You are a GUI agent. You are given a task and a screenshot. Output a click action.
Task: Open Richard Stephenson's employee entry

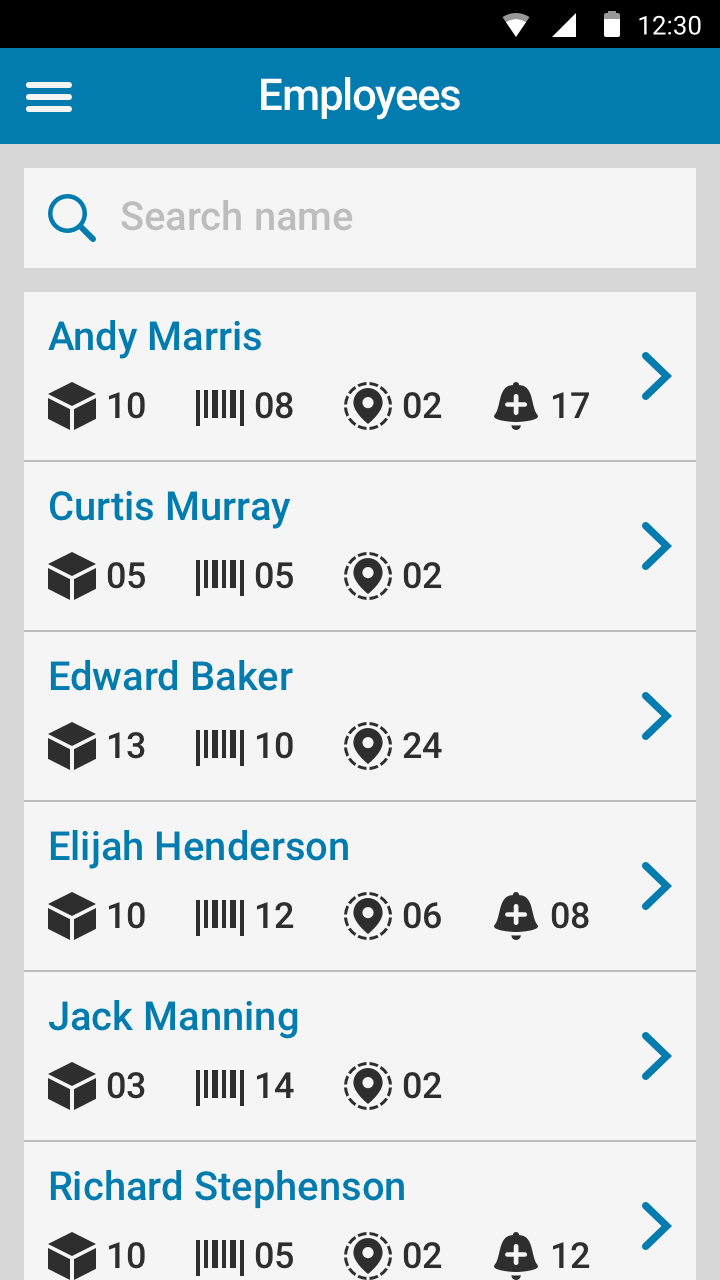tap(360, 1211)
